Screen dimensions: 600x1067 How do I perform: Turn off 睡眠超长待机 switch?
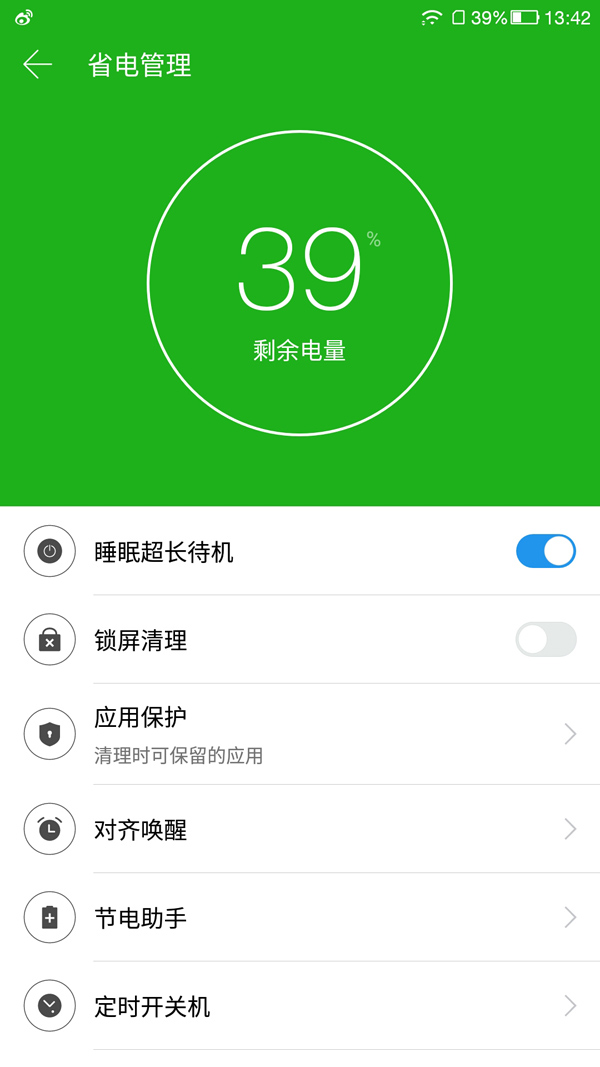click(545, 551)
